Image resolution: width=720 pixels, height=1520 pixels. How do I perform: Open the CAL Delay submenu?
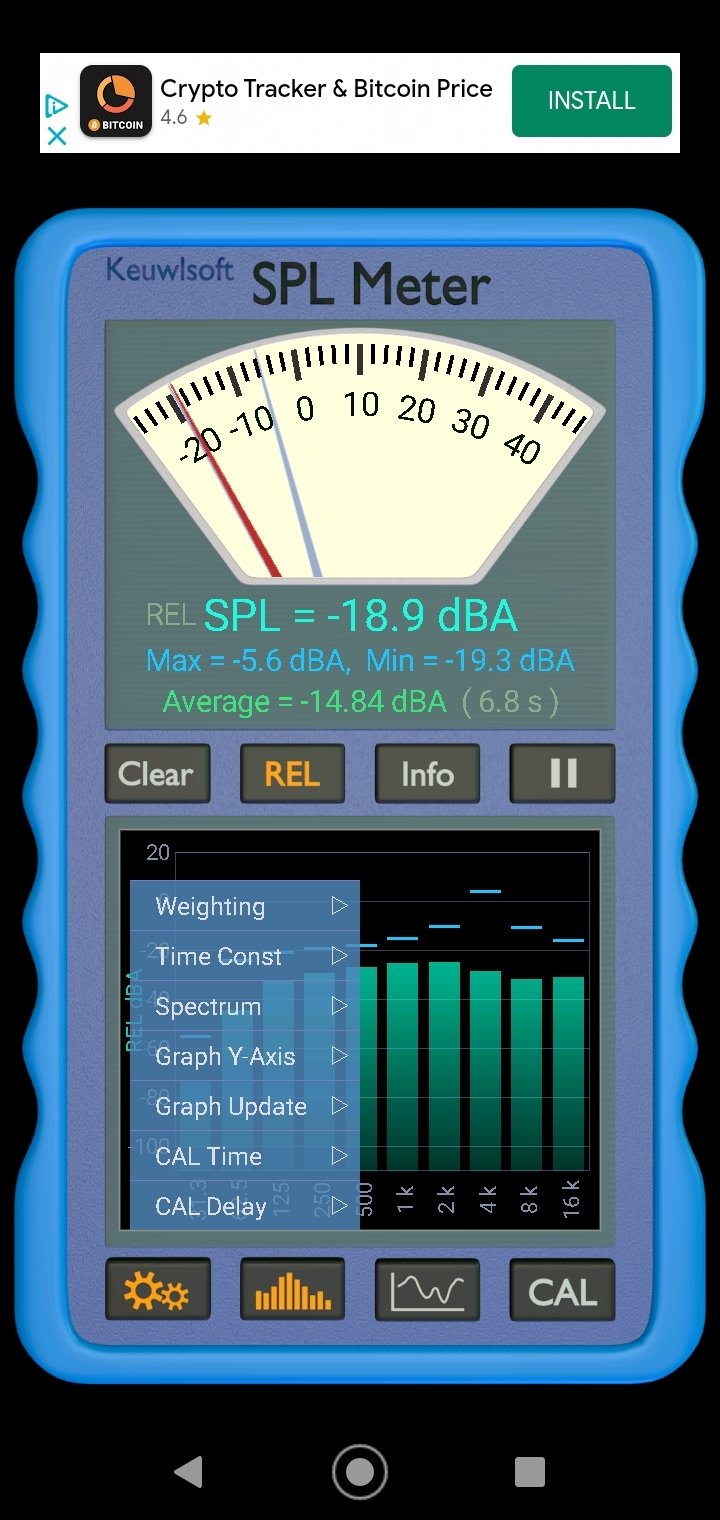point(245,1206)
